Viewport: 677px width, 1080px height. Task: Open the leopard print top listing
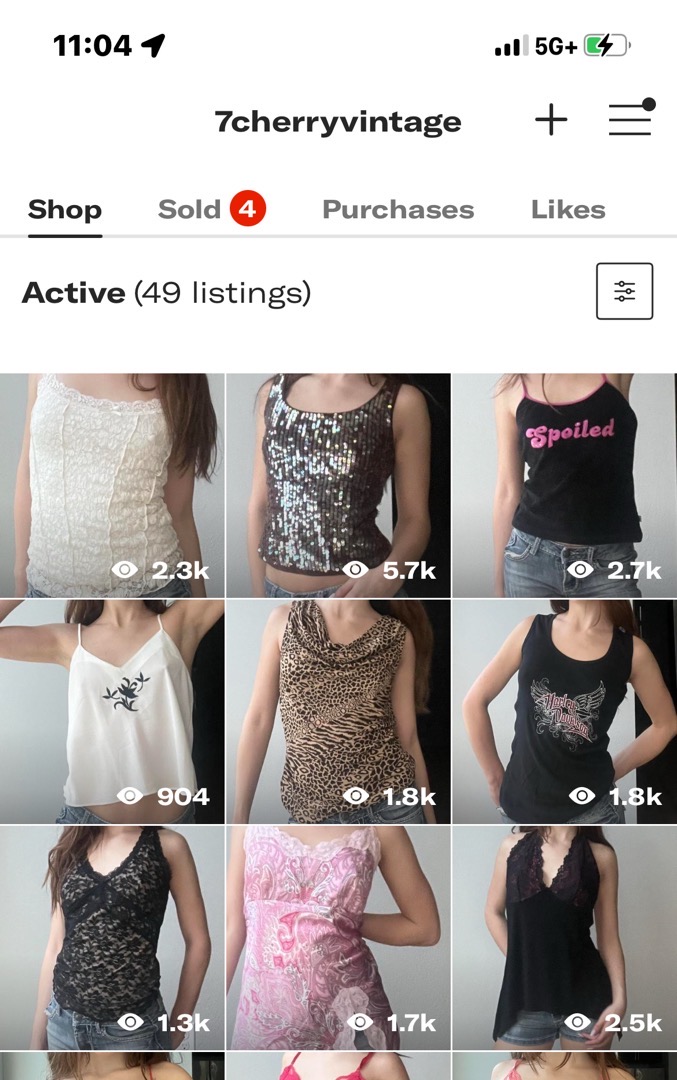click(x=338, y=711)
